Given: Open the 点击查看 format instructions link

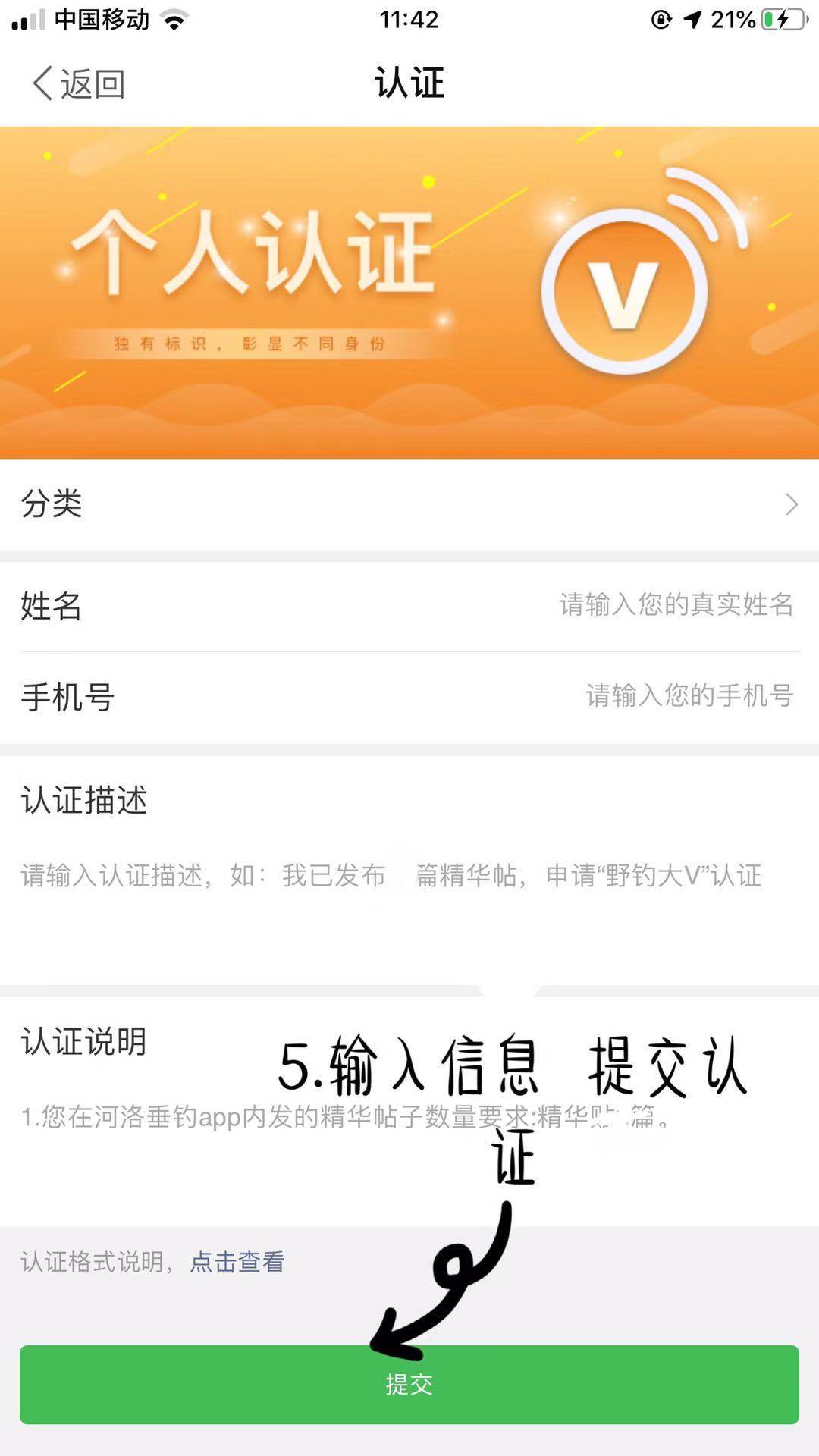Looking at the screenshot, I should 237,1262.
